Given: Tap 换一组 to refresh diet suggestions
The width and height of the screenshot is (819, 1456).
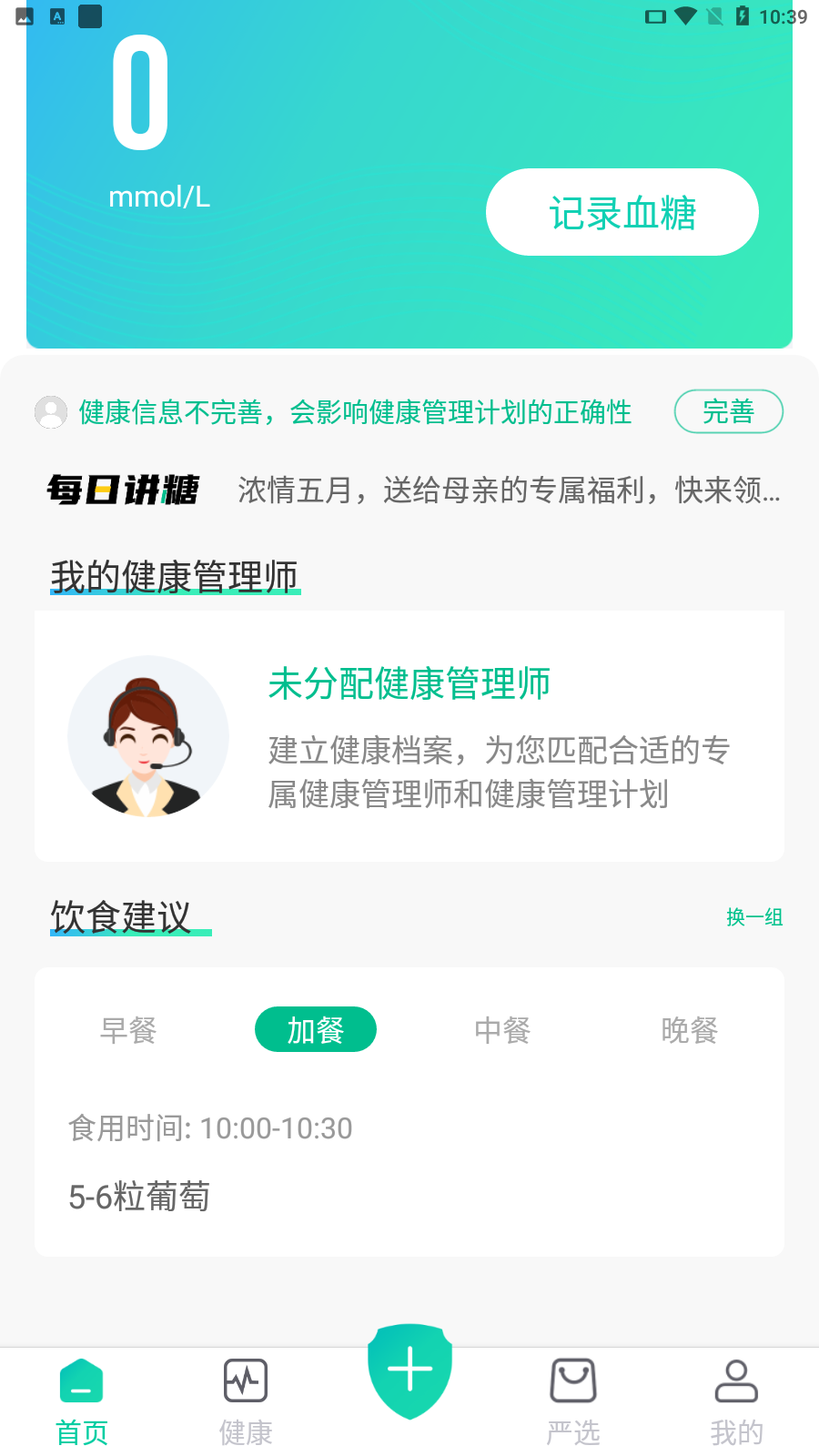Looking at the screenshot, I should pyautogui.click(x=754, y=917).
